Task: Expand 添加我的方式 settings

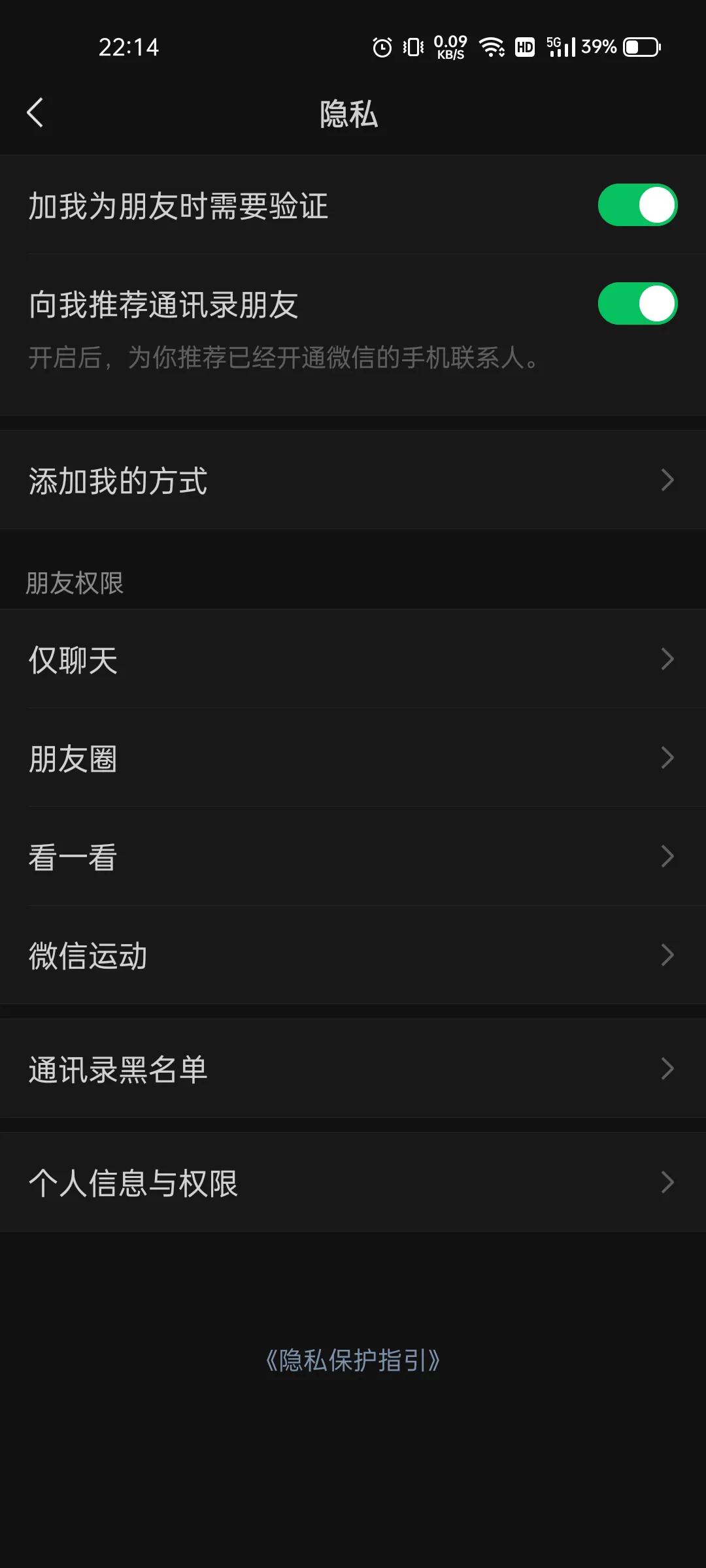Action: tap(353, 481)
